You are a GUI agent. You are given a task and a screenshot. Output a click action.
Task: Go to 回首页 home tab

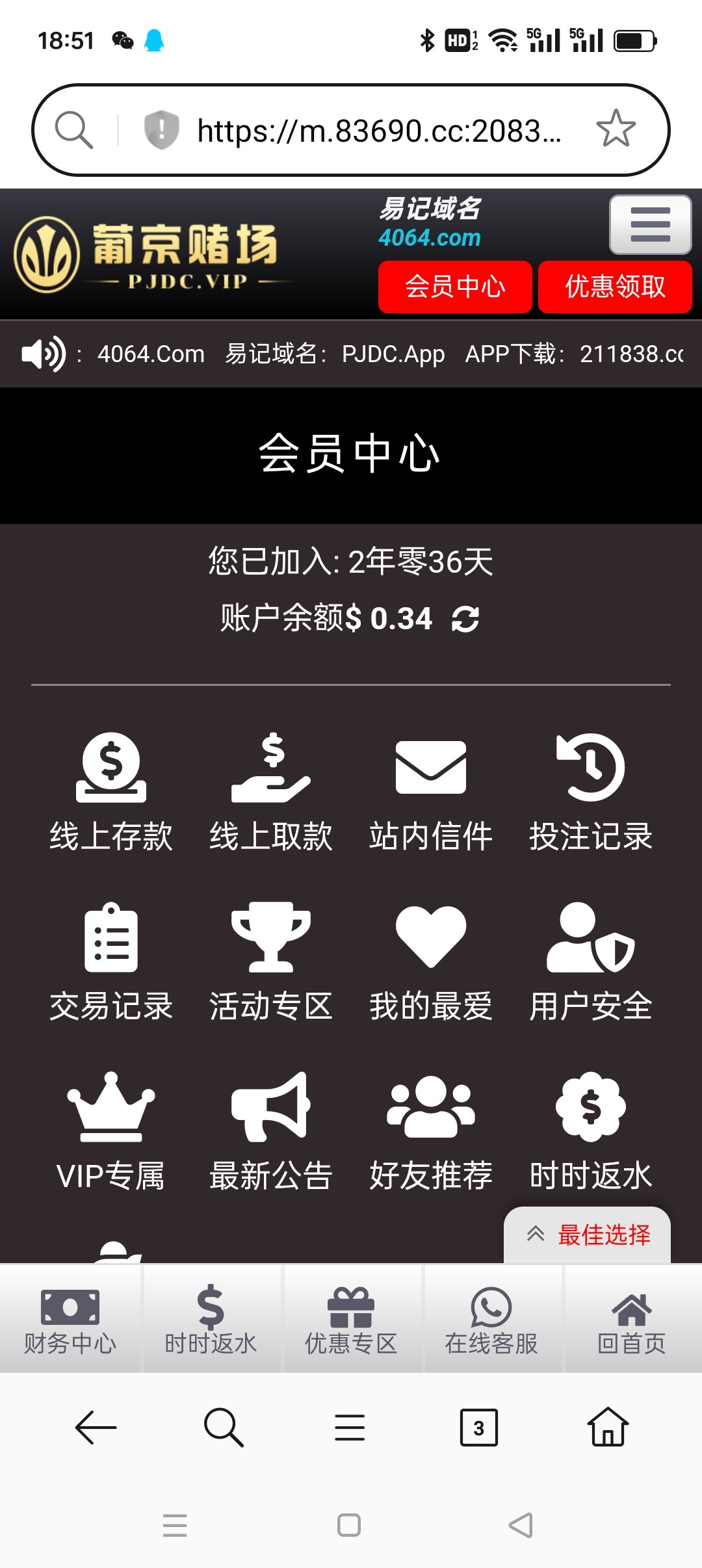(x=632, y=1319)
